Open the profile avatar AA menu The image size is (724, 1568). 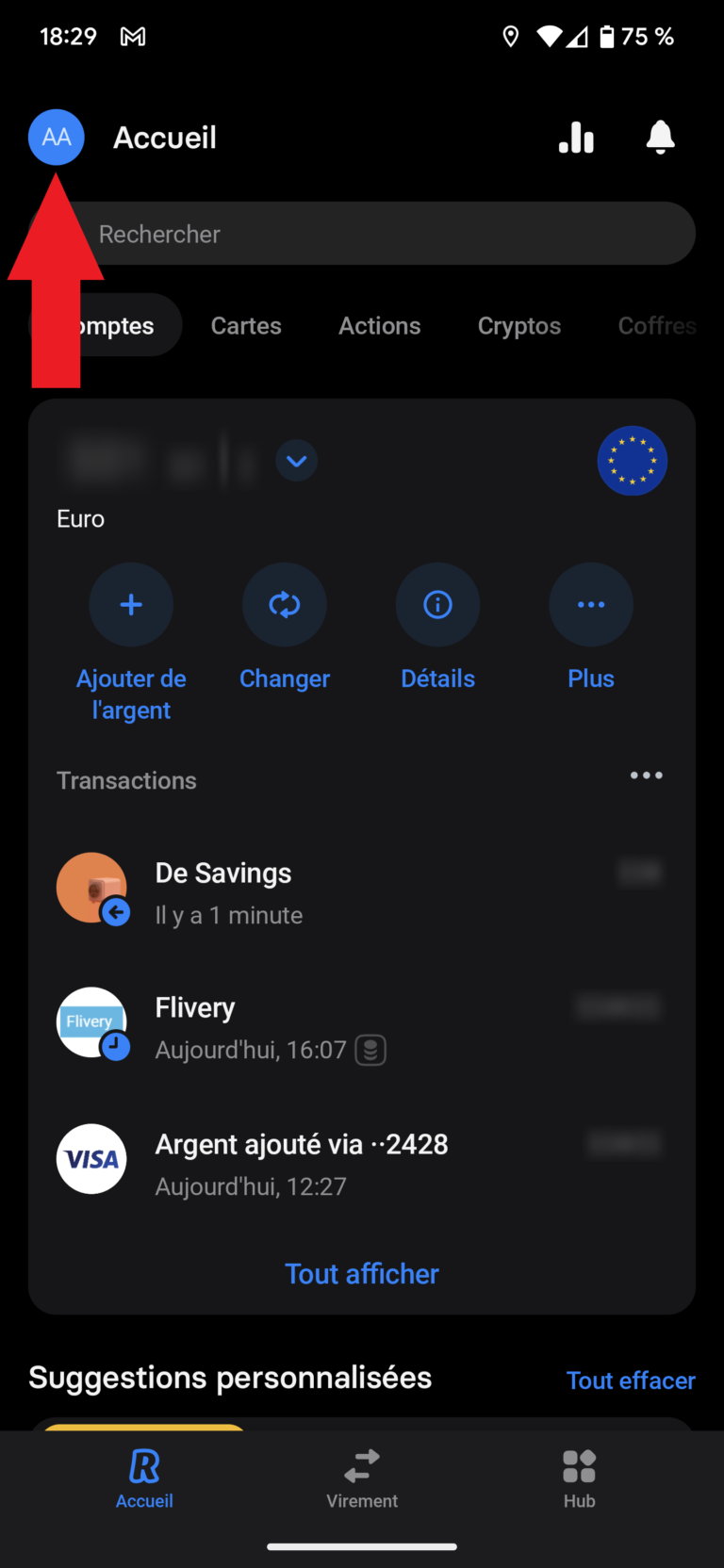point(56,137)
